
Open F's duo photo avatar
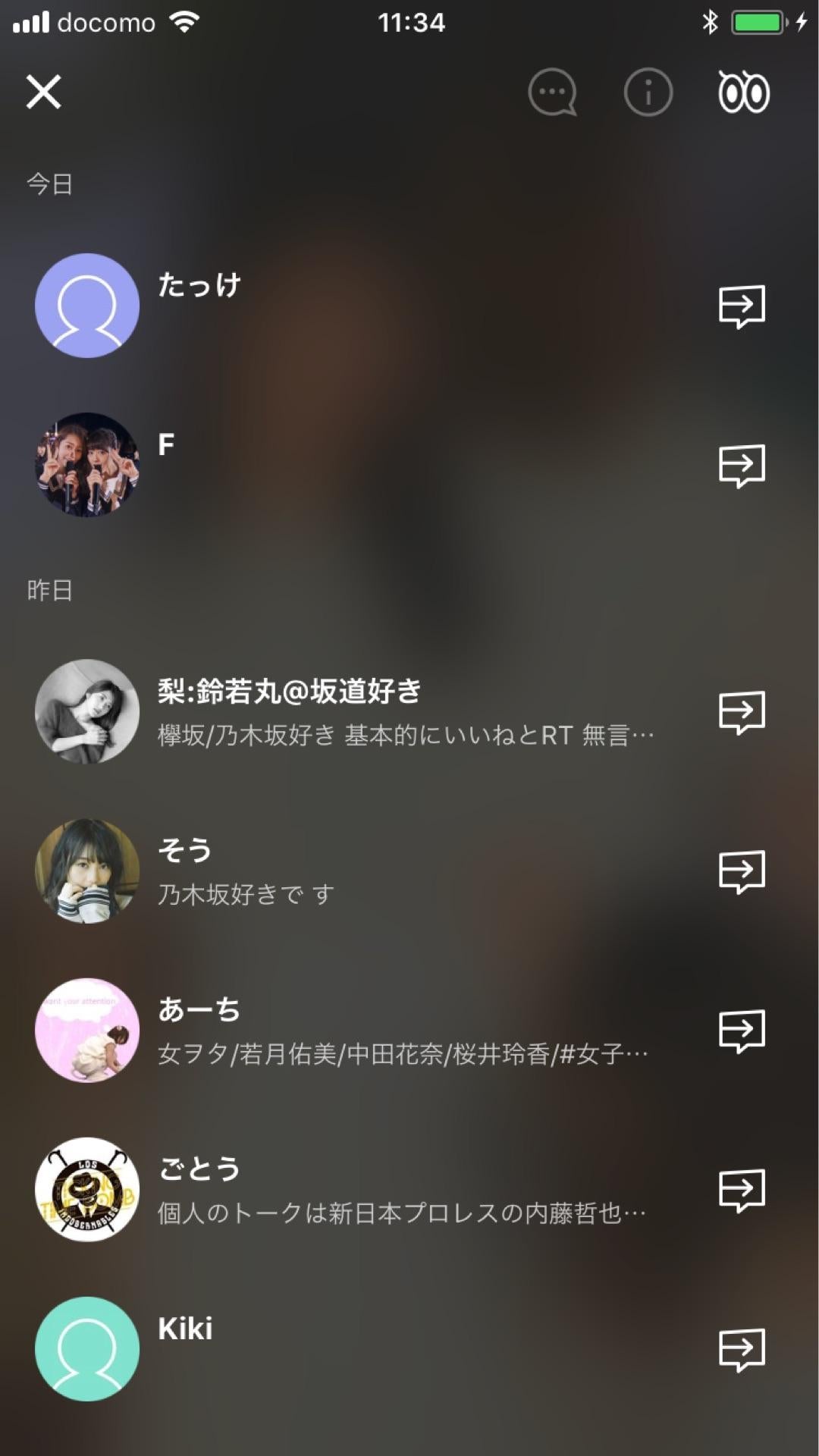pos(87,463)
